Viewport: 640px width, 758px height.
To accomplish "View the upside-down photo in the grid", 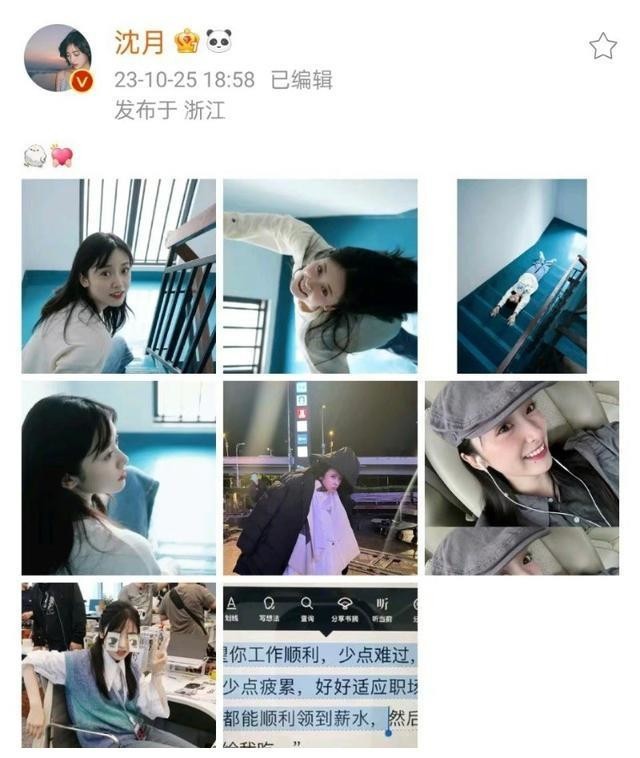I will [320, 276].
